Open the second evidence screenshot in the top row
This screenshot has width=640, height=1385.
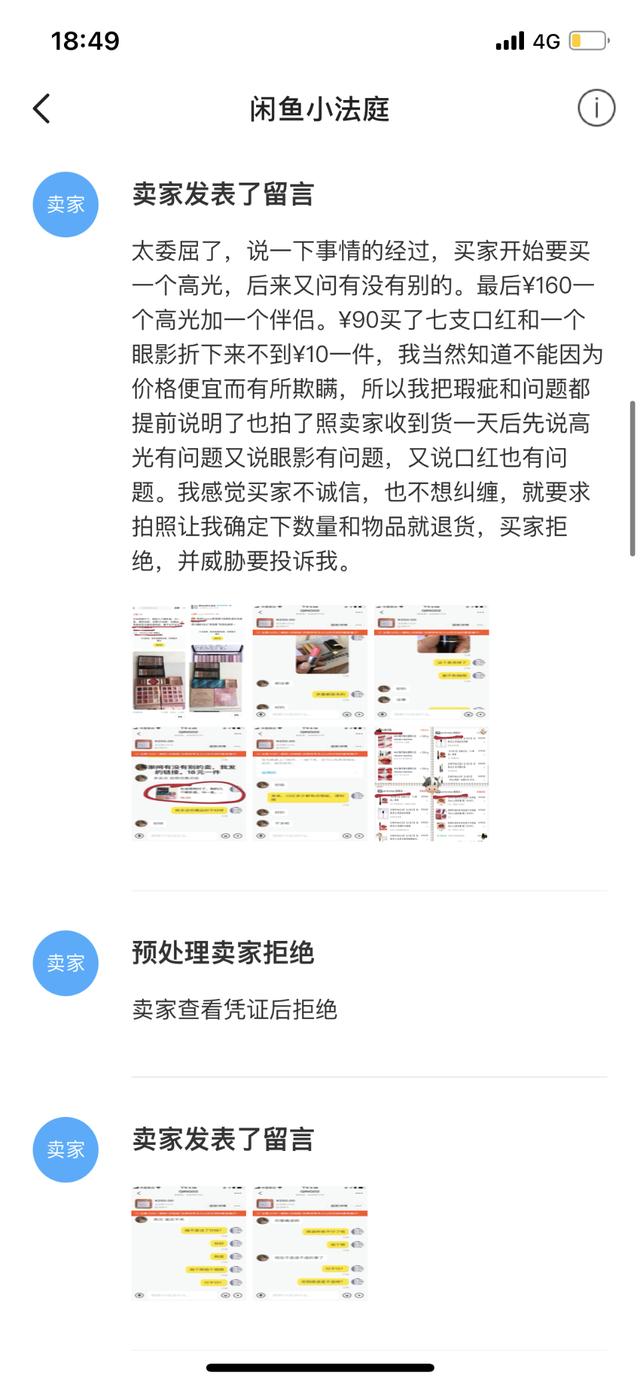coord(310,661)
